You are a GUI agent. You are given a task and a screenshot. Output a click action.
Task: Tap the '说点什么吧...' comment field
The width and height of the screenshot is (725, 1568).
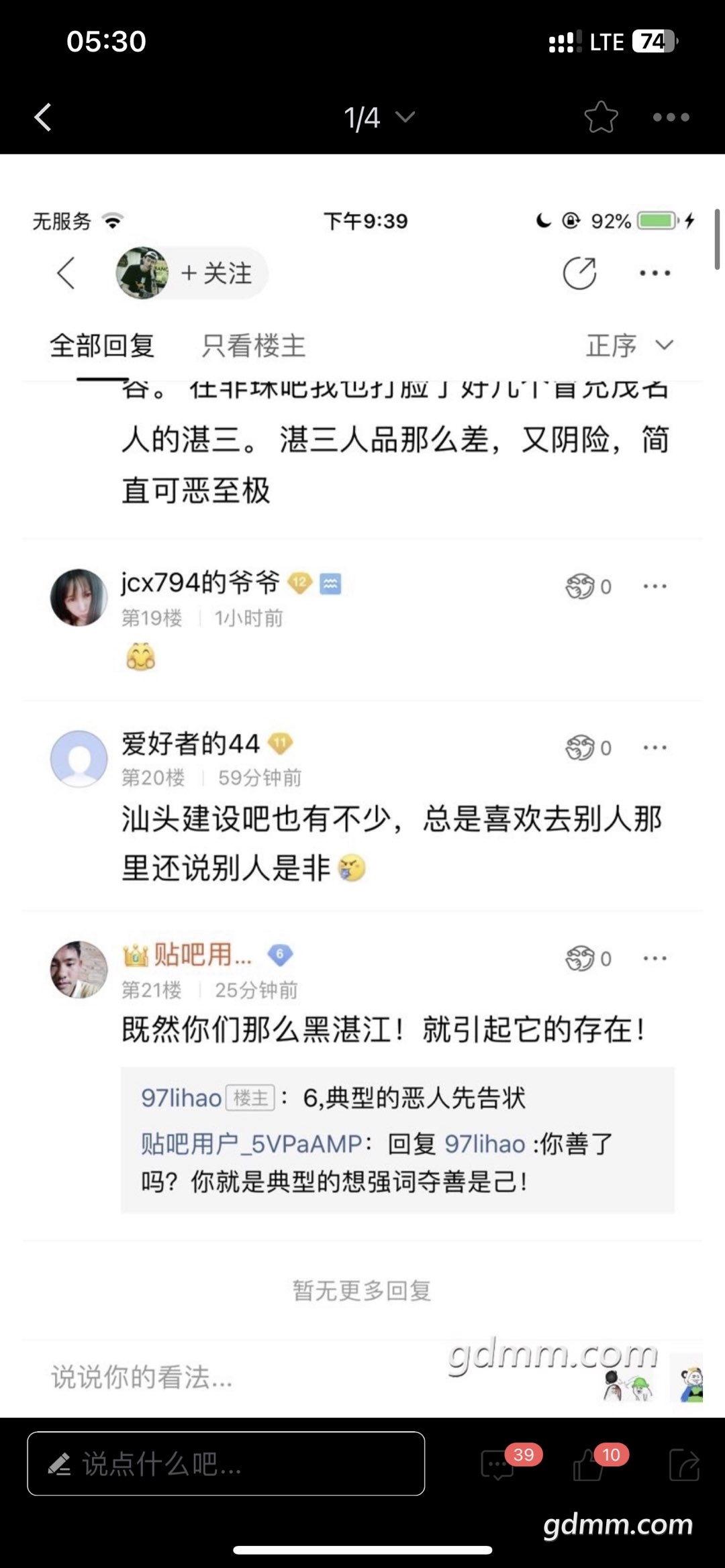tap(226, 1463)
